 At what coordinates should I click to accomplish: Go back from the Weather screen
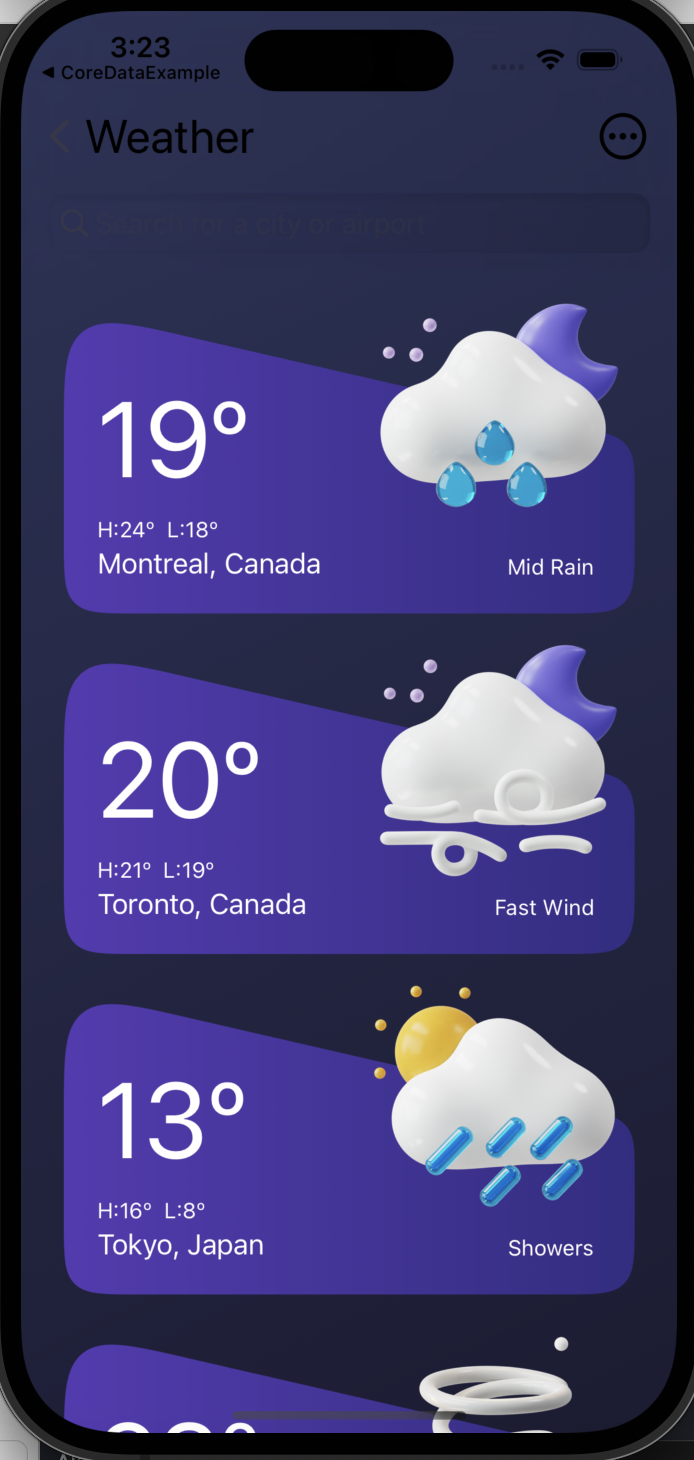click(60, 137)
